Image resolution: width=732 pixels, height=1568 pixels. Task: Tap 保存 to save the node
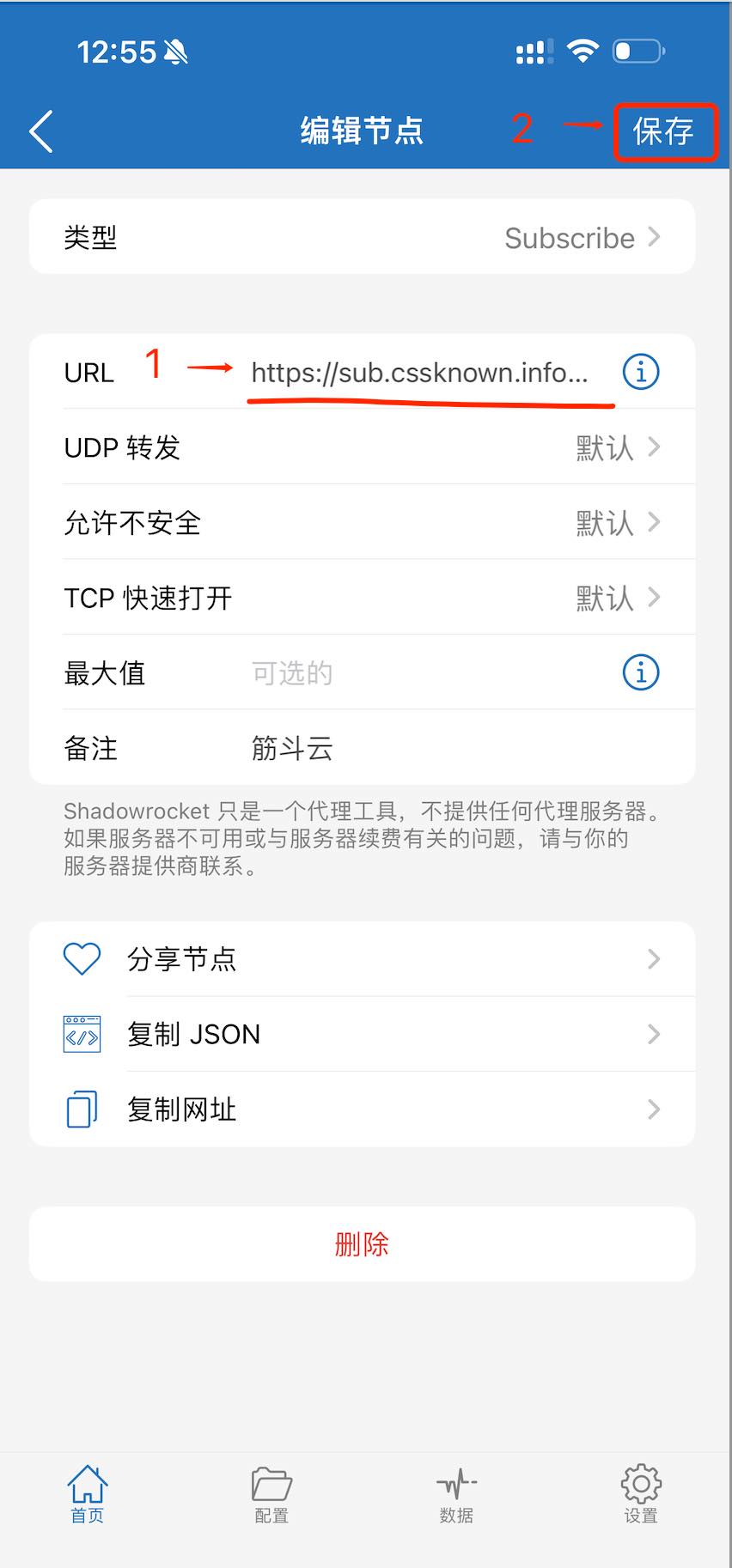coord(663,131)
